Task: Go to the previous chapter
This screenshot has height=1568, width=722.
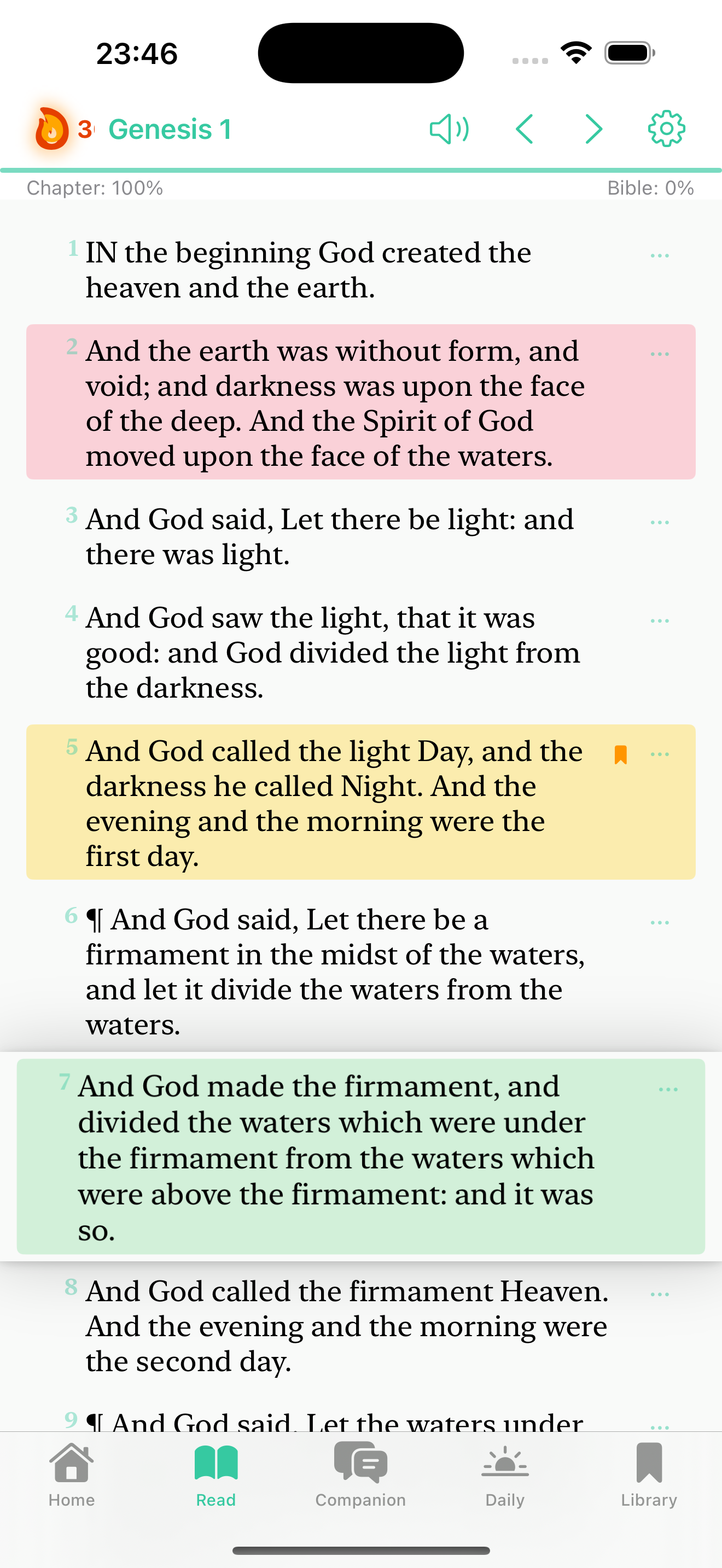Action: click(x=525, y=129)
